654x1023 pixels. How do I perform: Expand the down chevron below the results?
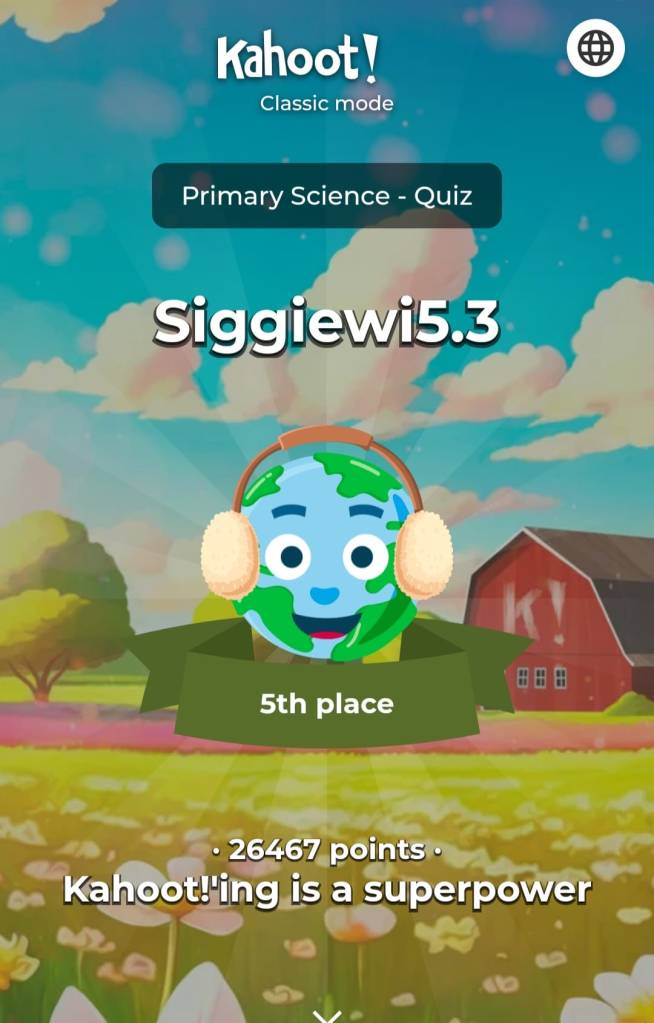click(327, 1015)
